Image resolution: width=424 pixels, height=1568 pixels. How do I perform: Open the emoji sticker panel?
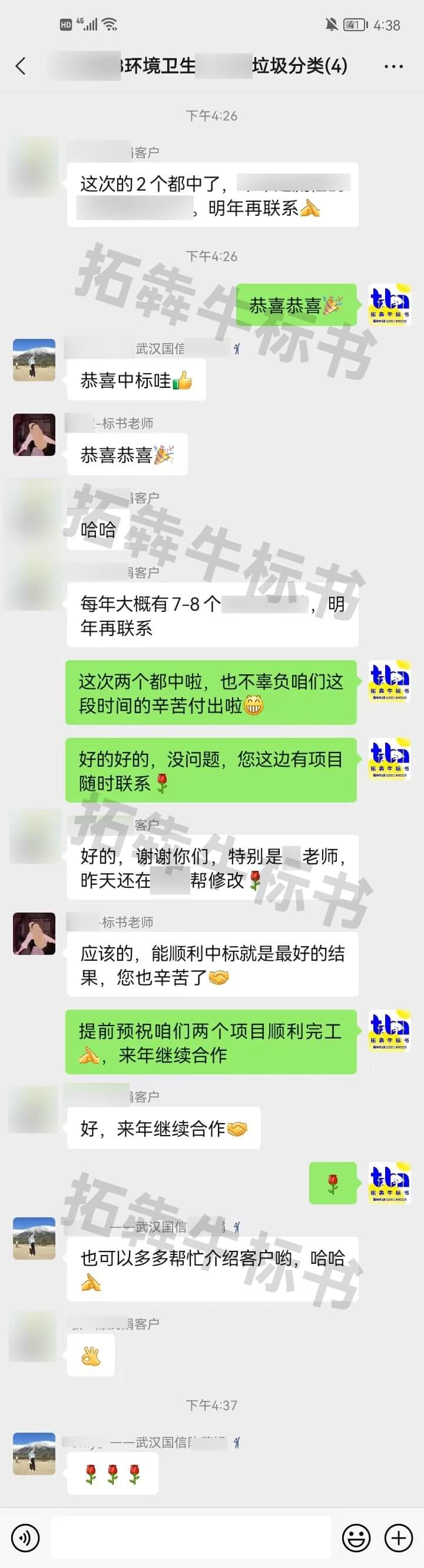[x=356, y=1537]
